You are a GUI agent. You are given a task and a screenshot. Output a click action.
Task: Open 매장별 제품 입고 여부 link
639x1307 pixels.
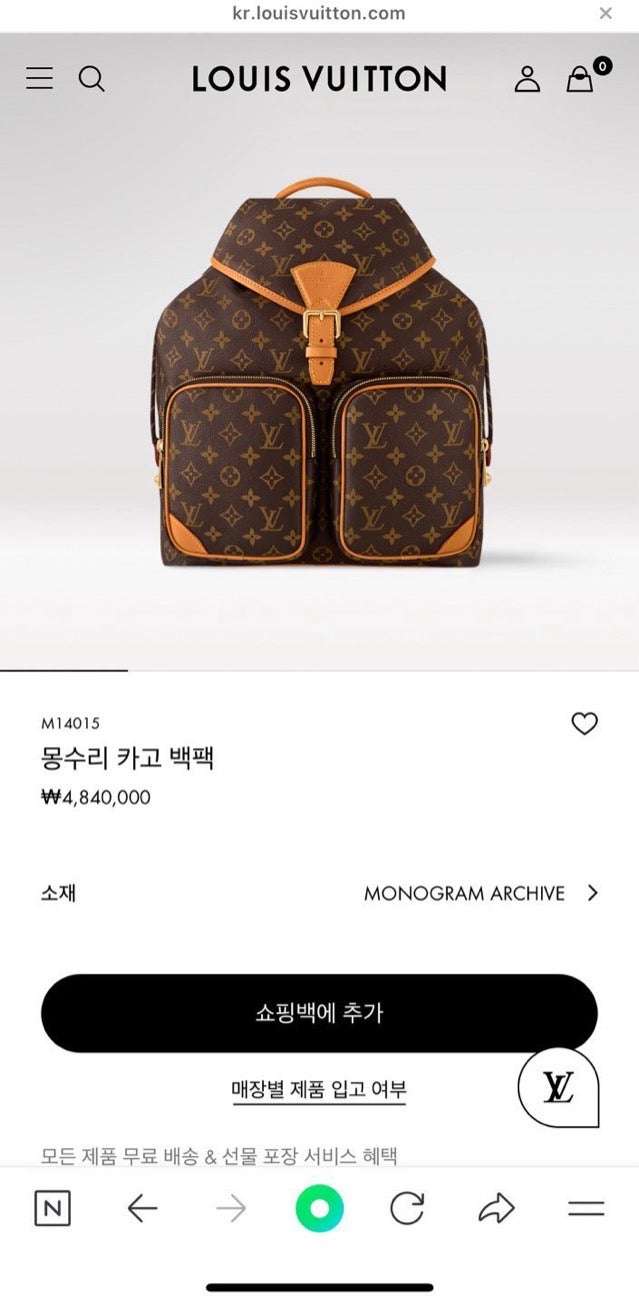coord(319,1090)
